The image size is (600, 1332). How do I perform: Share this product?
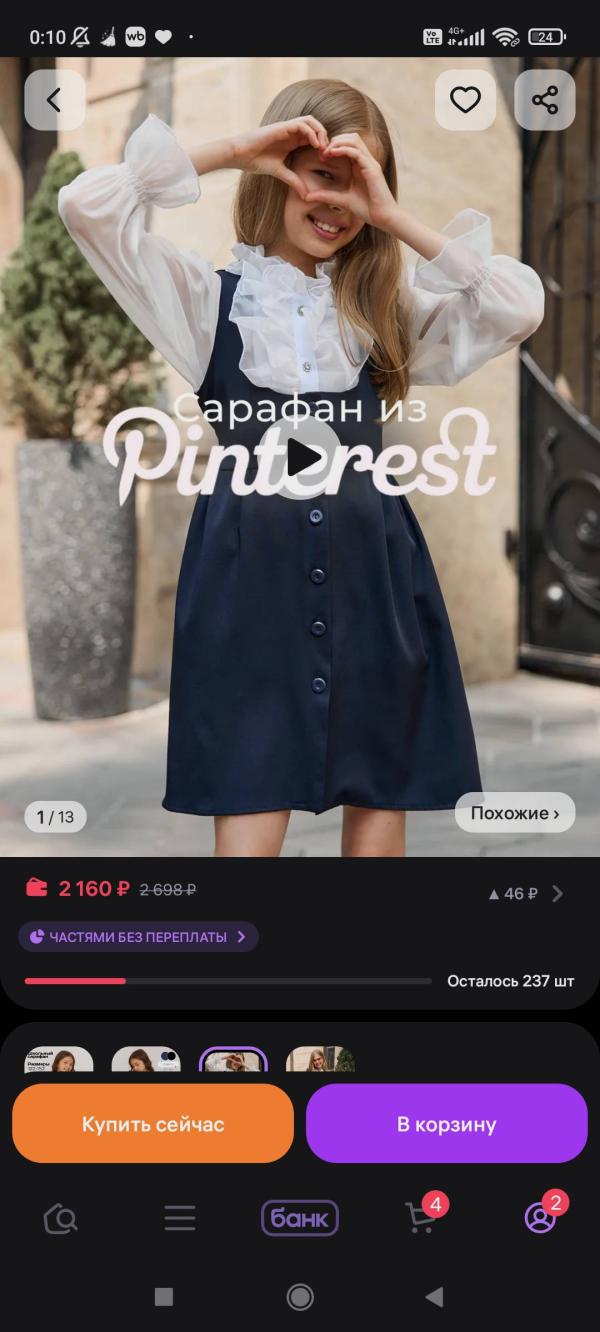point(544,100)
